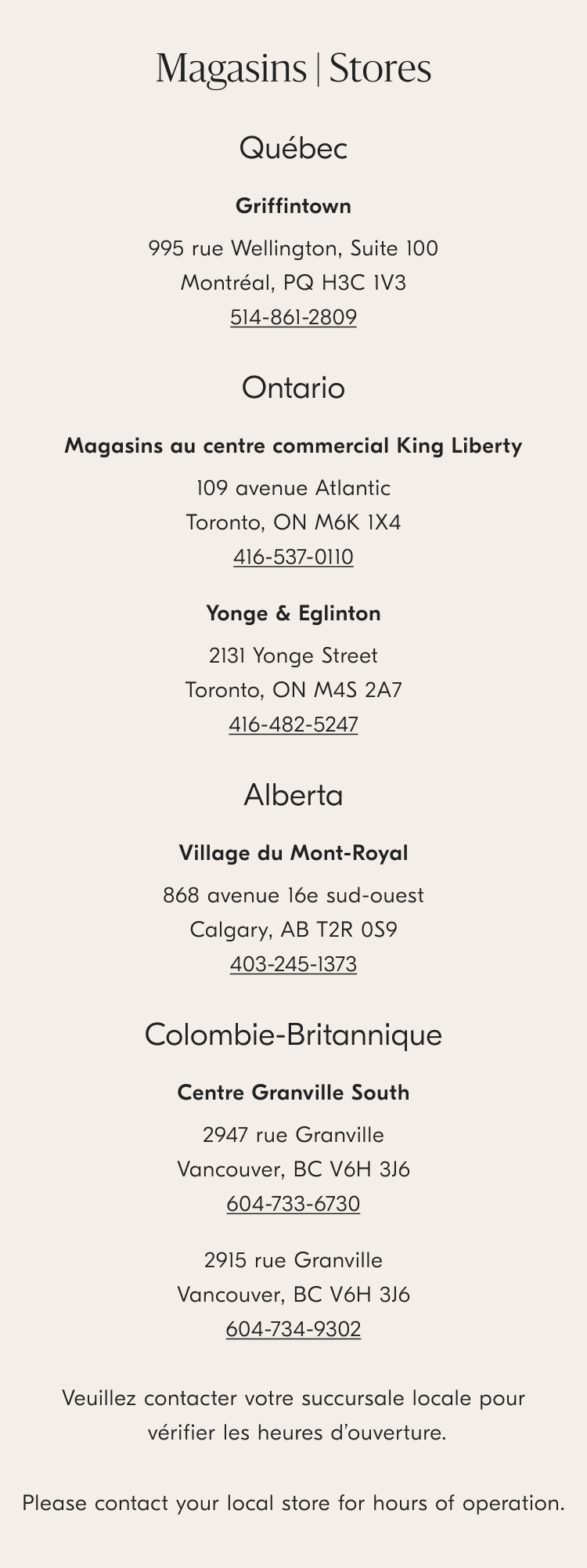The height and width of the screenshot is (1568, 587).
Task: Phone the Calgary store 403-245-1373
Action: click(293, 964)
